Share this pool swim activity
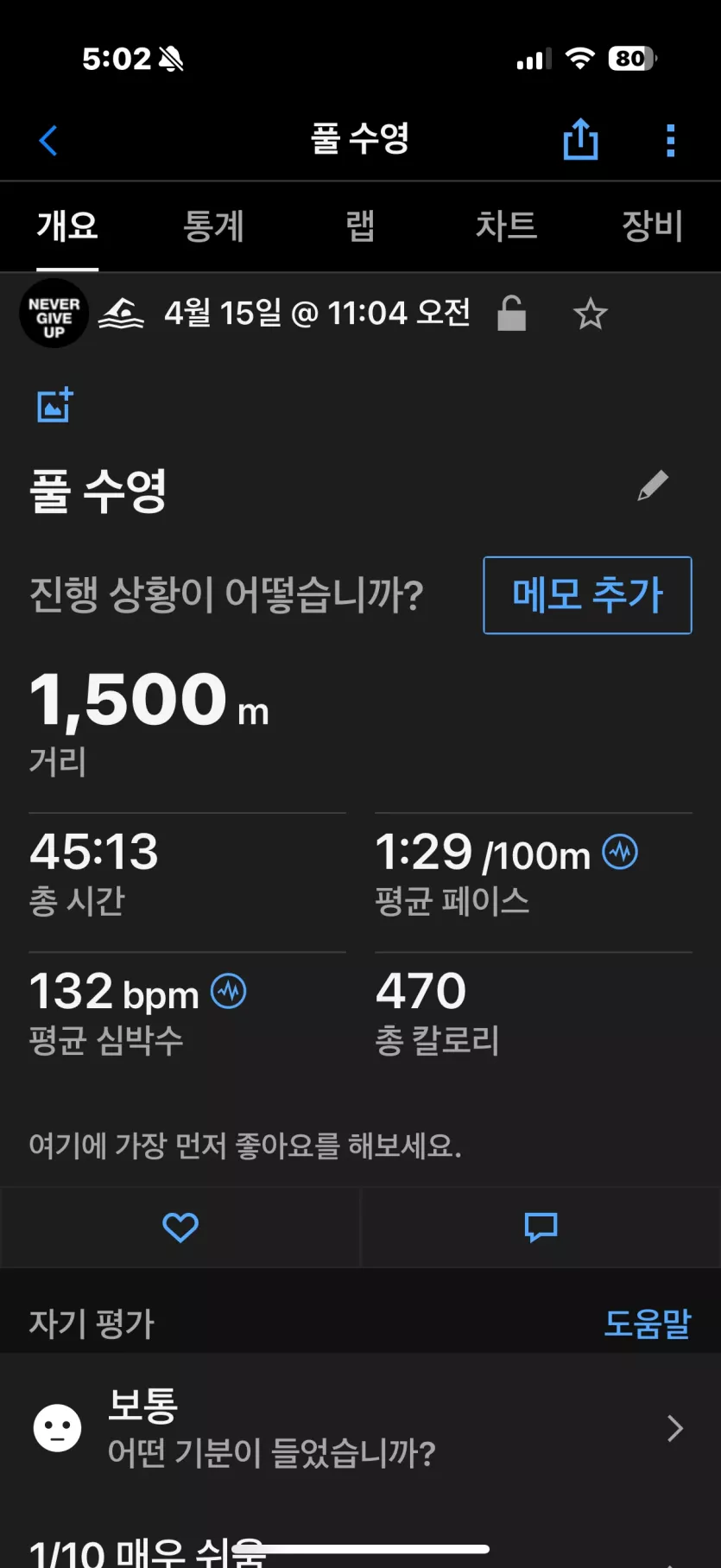Image resolution: width=721 pixels, height=1568 pixels. 580,139
